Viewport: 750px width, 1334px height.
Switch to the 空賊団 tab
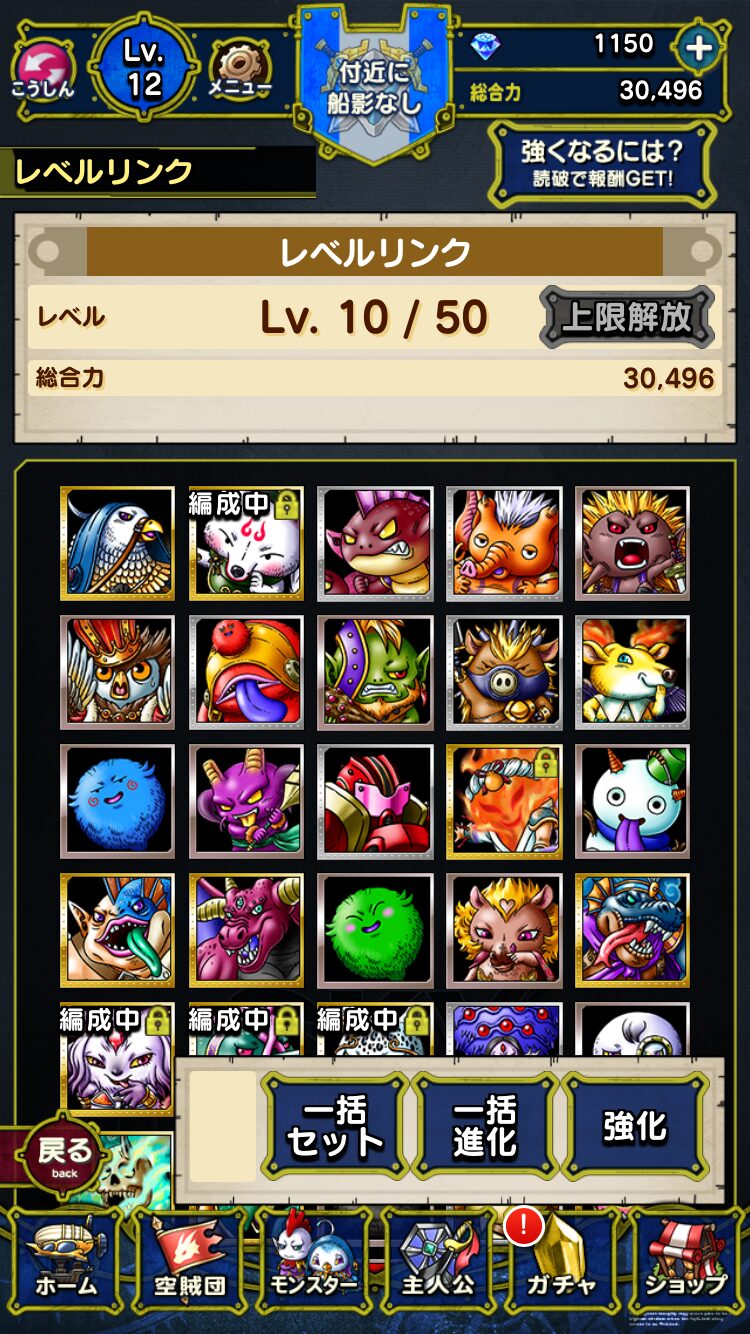[190, 1265]
